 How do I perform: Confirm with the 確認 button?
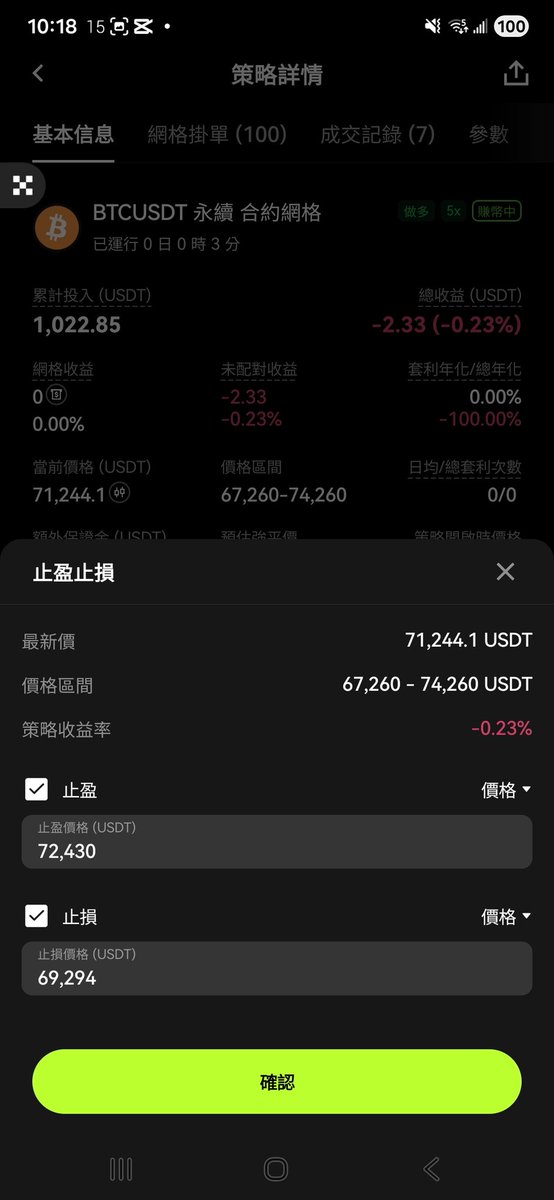(277, 1082)
